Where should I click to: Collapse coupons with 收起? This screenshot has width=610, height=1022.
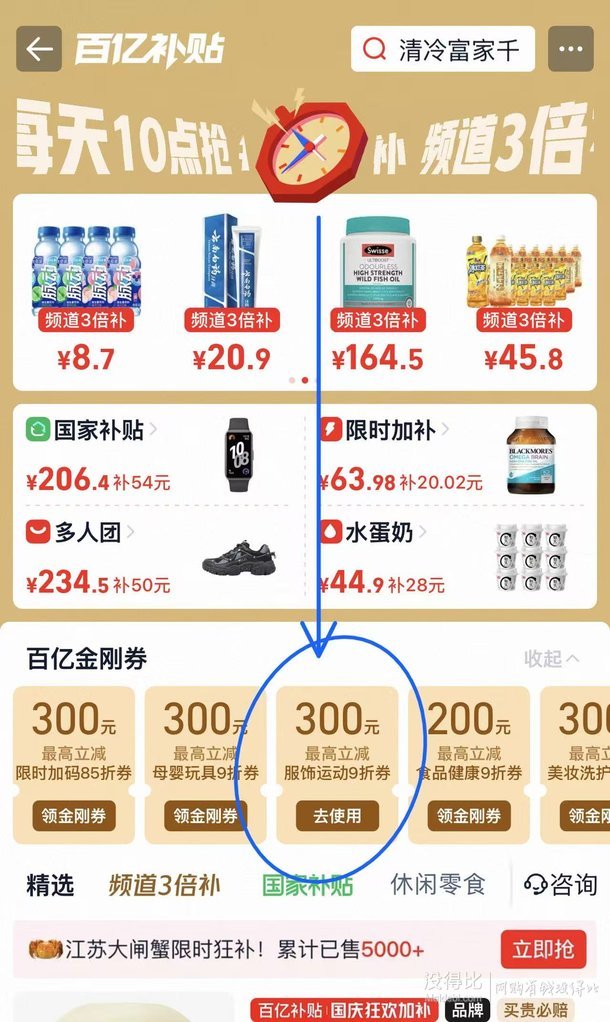(551, 659)
